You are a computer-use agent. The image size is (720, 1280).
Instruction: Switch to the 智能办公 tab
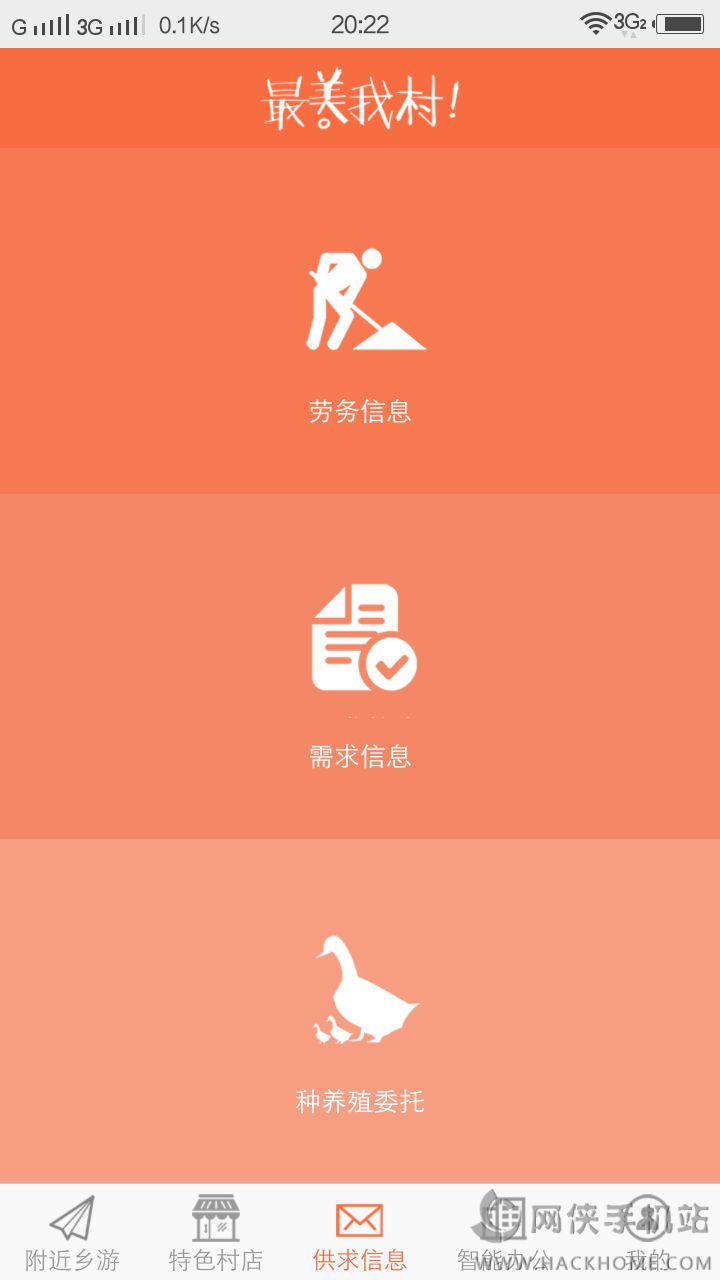point(504,1232)
